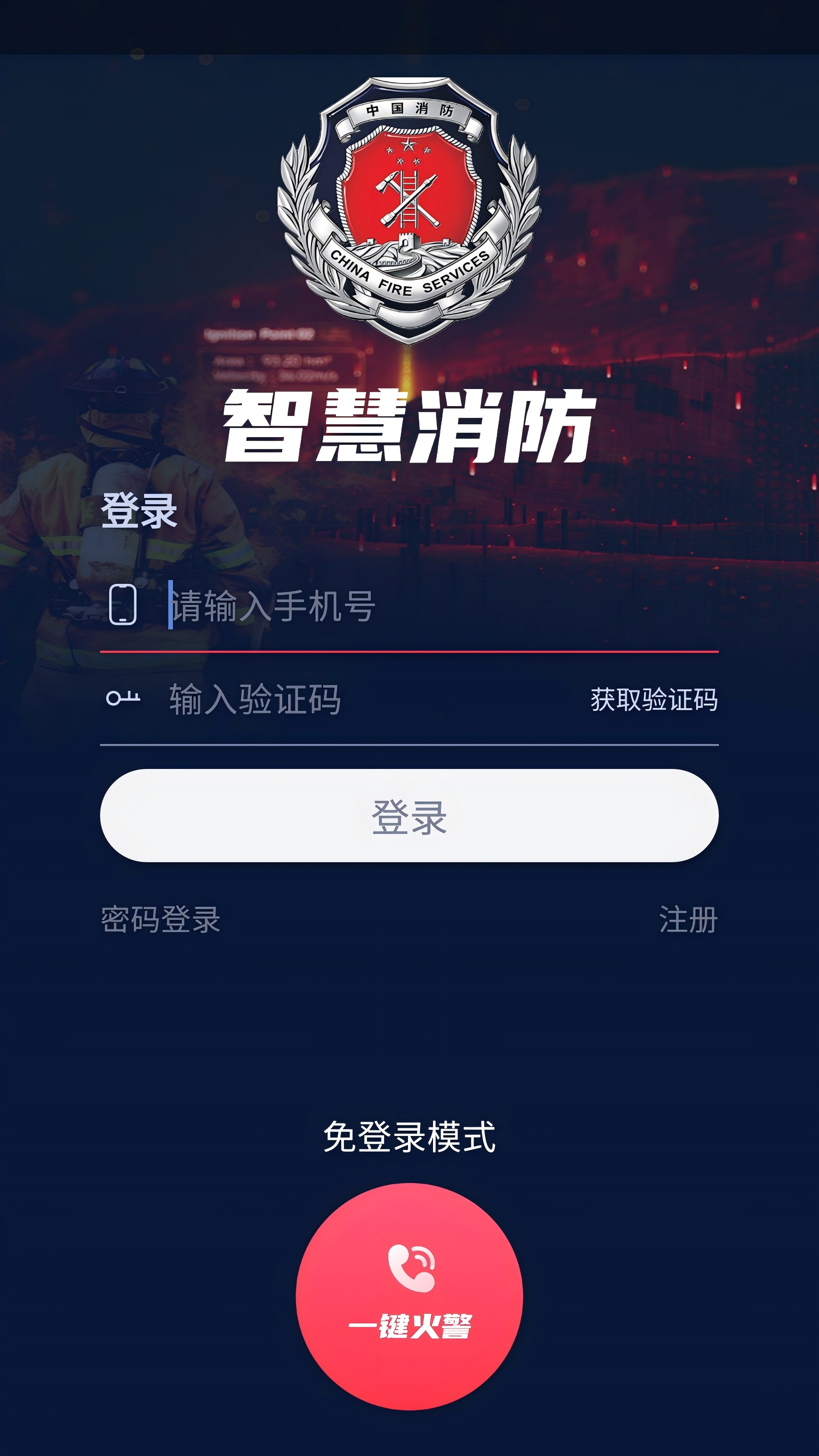Click the red star atop the fire badge shield
The width and height of the screenshot is (819, 1456).
[x=408, y=146]
